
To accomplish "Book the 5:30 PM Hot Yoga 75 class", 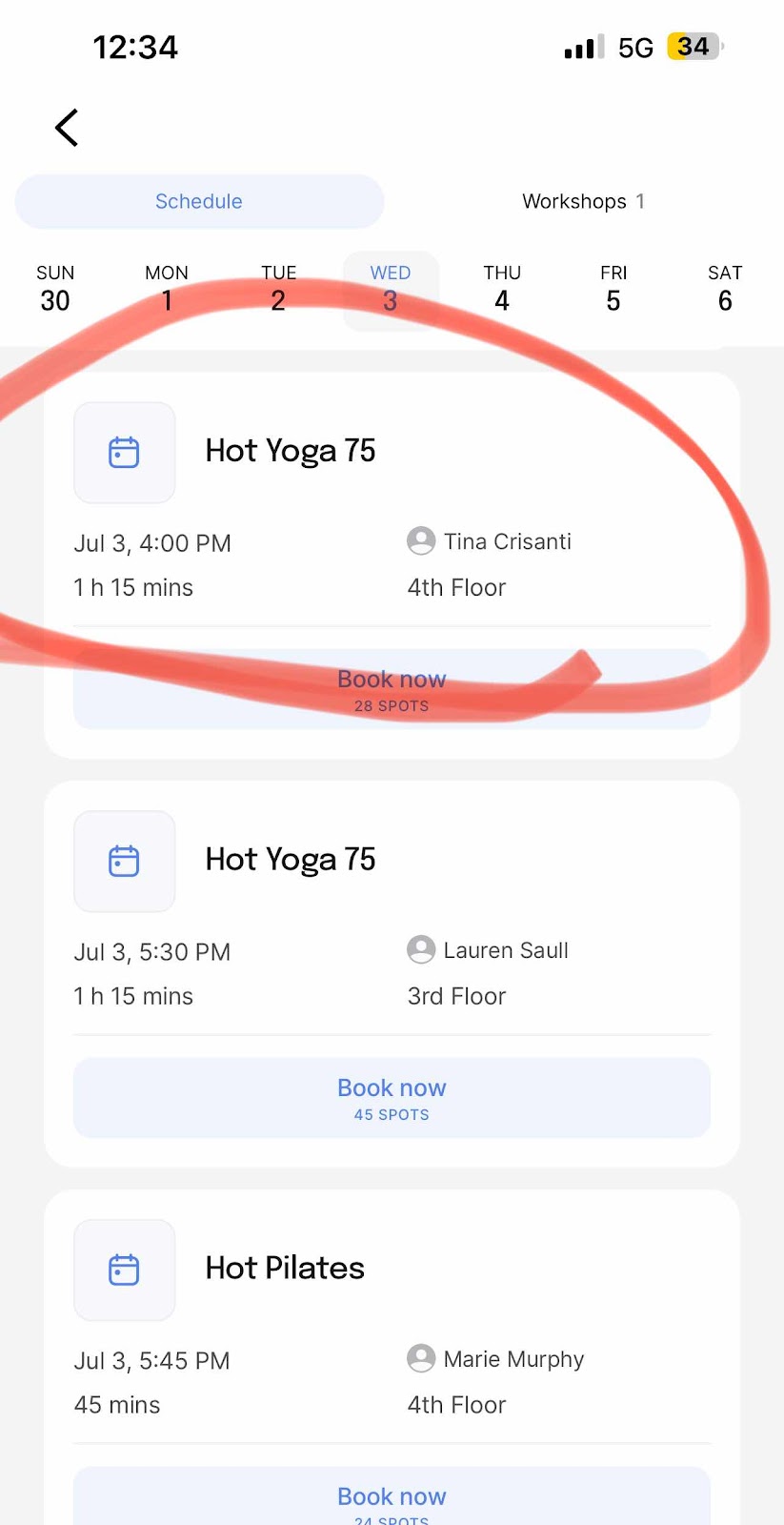I will tap(392, 1098).
